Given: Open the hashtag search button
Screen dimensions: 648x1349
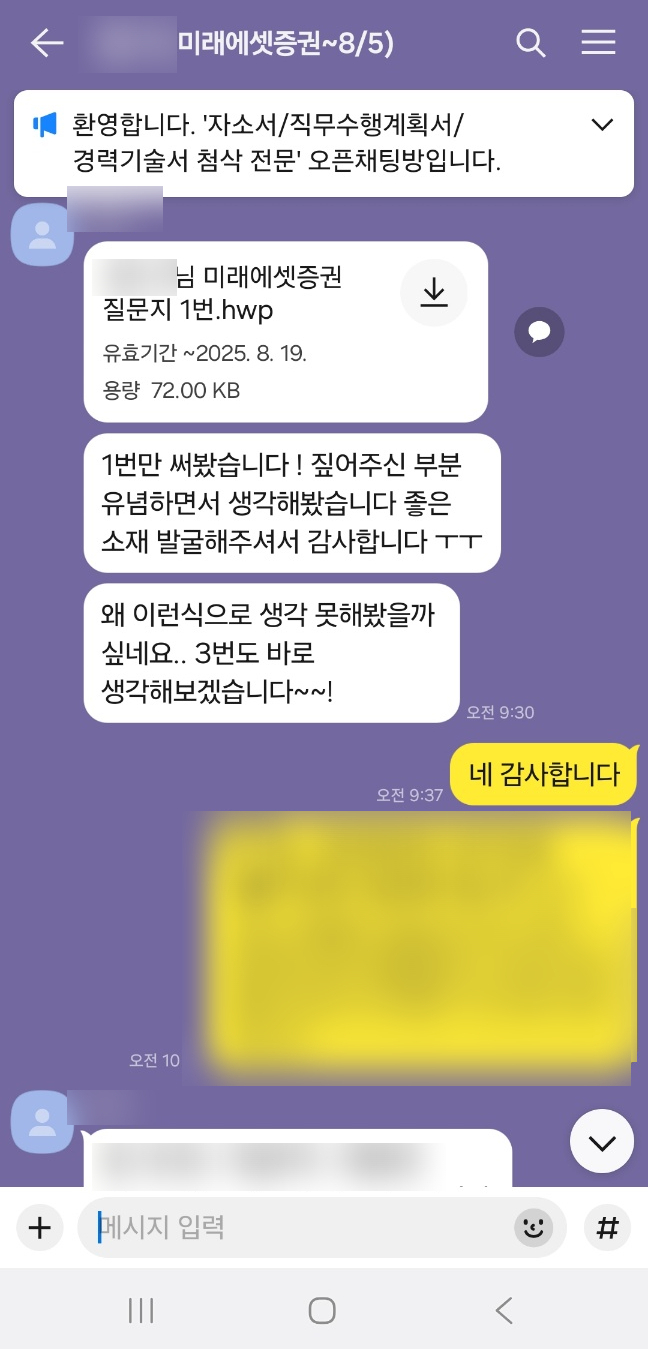Looking at the screenshot, I should tap(608, 1227).
